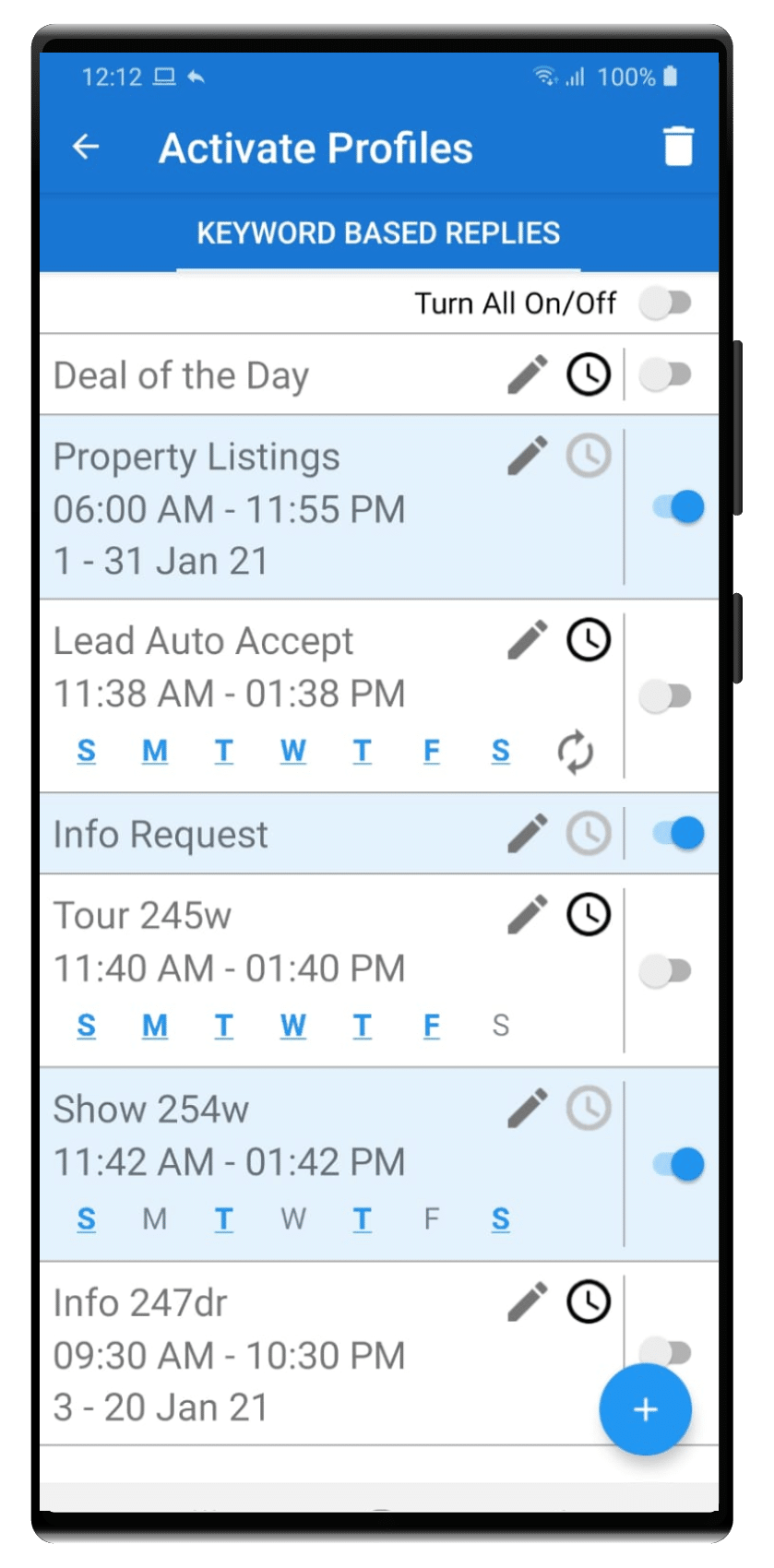774x1568 pixels.
Task: Open clock schedule for Lead Auto Accept
Action: [589, 640]
